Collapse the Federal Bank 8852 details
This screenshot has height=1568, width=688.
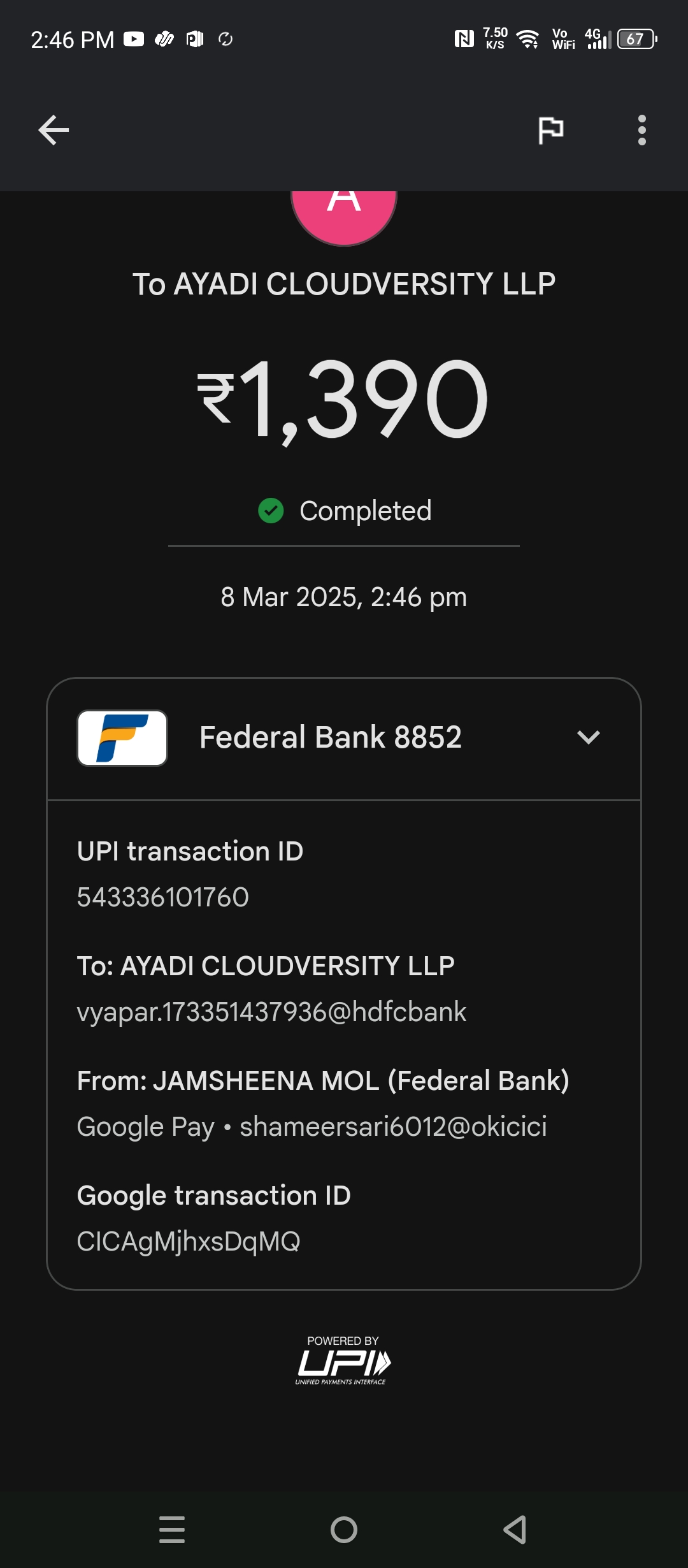[588, 737]
